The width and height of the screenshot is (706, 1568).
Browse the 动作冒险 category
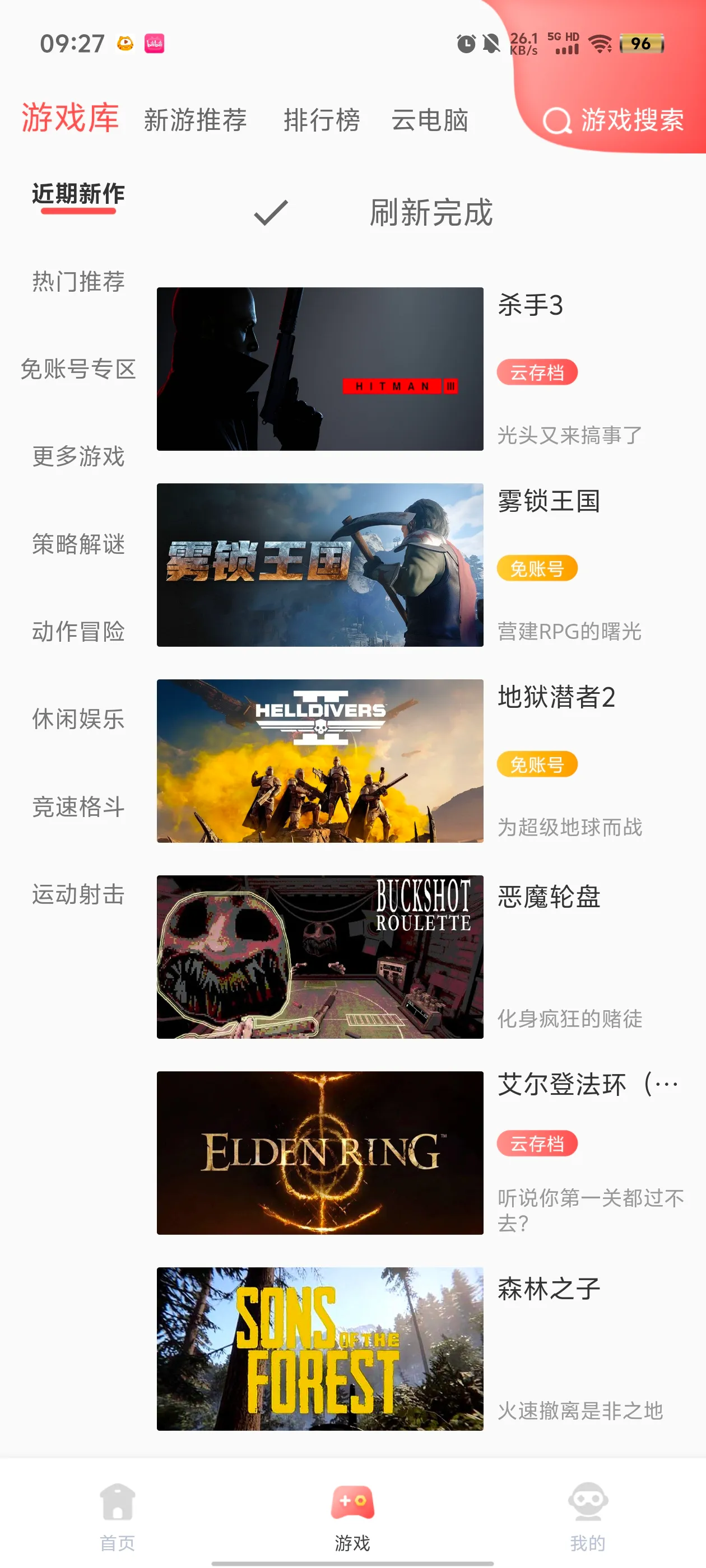78,632
